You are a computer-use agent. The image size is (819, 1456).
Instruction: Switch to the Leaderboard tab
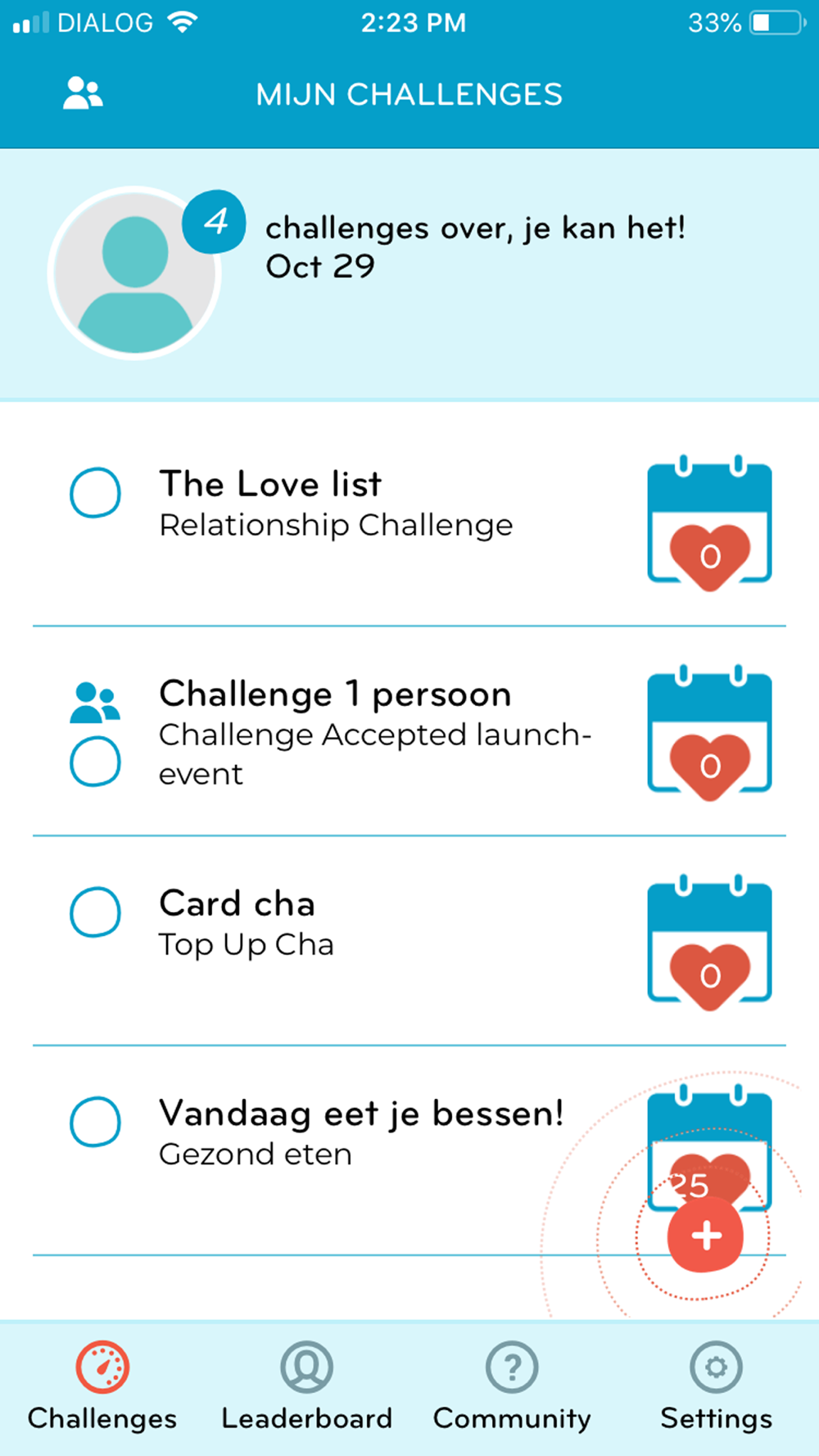pyautogui.click(x=307, y=1386)
